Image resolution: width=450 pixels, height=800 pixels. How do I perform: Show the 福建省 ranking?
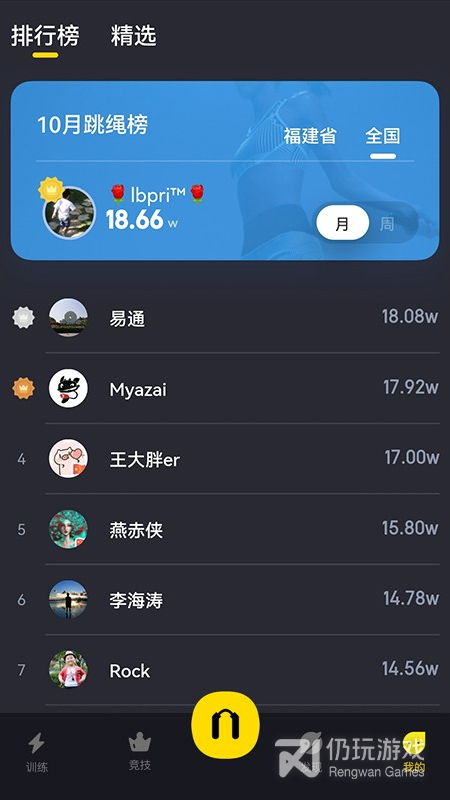click(310, 136)
